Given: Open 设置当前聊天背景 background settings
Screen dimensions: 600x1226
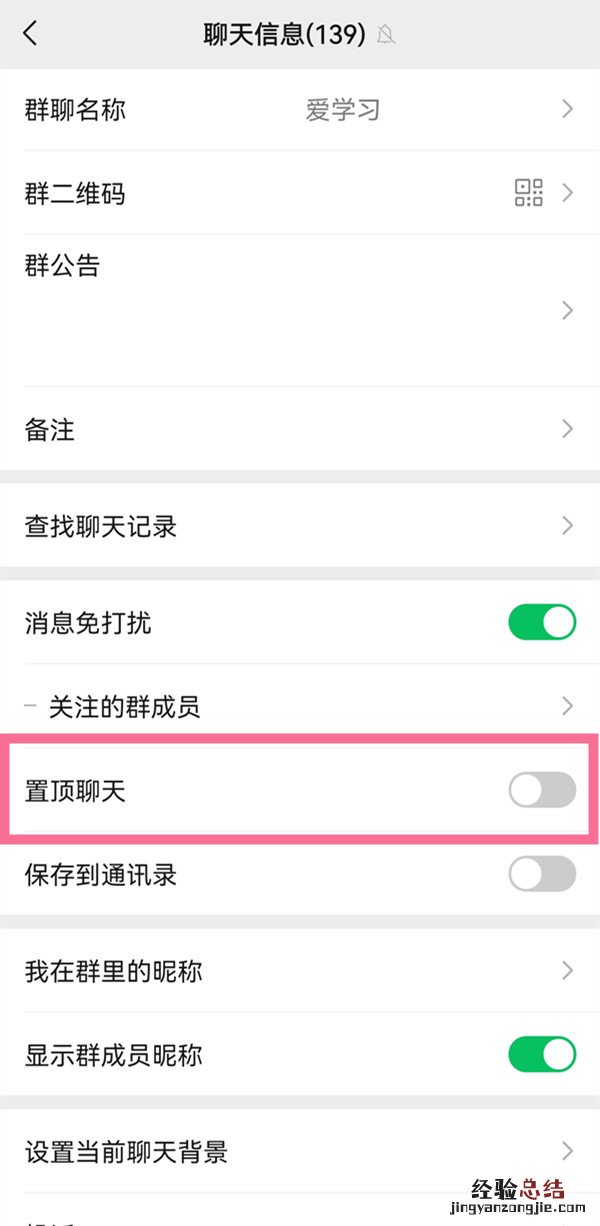Looking at the screenshot, I should pos(300,1150).
